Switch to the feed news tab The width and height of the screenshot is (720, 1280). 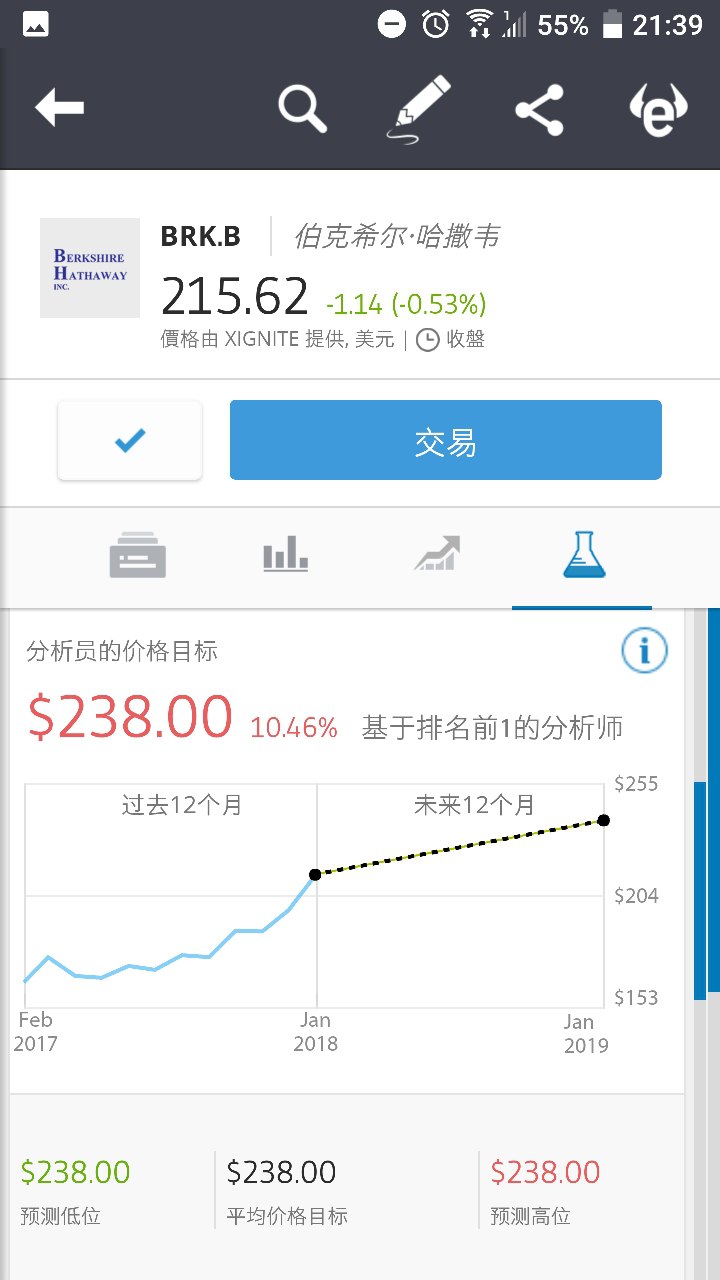(138, 555)
